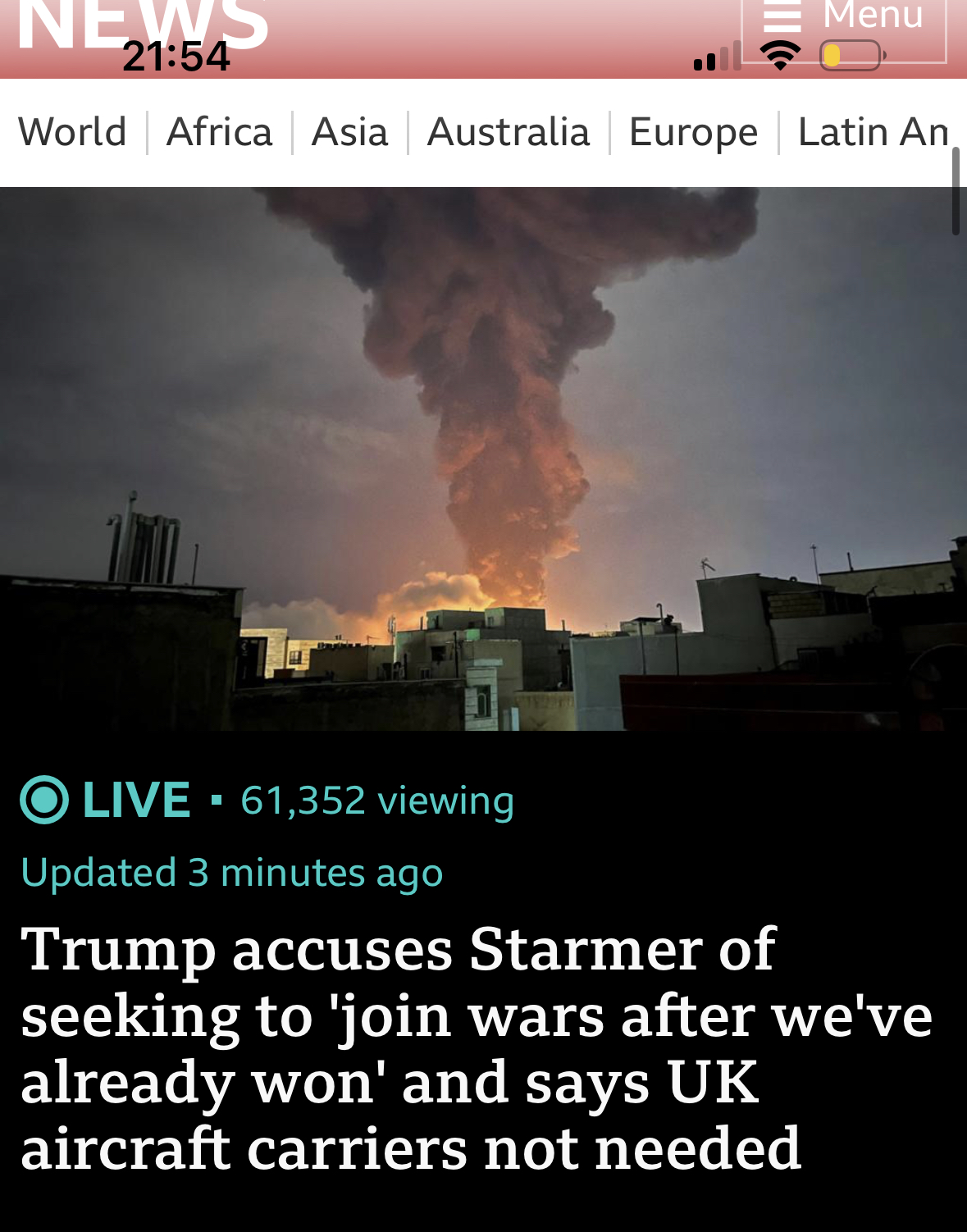The height and width of the screenshot is (1232, 967).
Task: Open the Latin America section
Action: [873, 132]
